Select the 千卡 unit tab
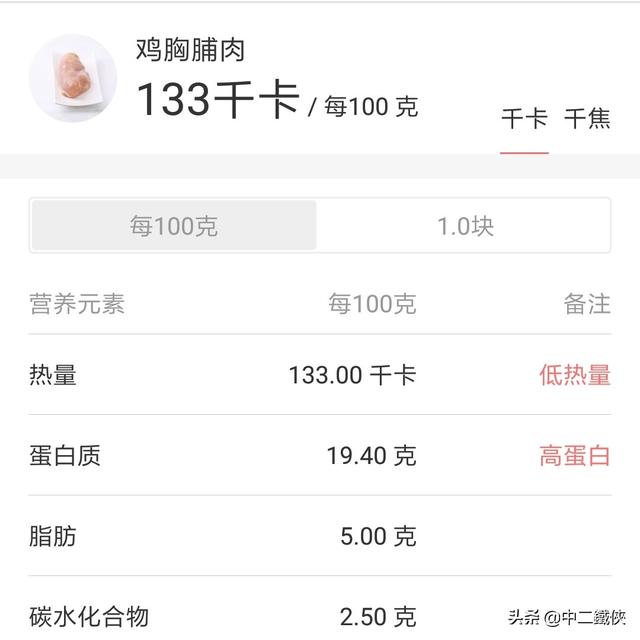This screenshot has height=640, width=640. 524,120
